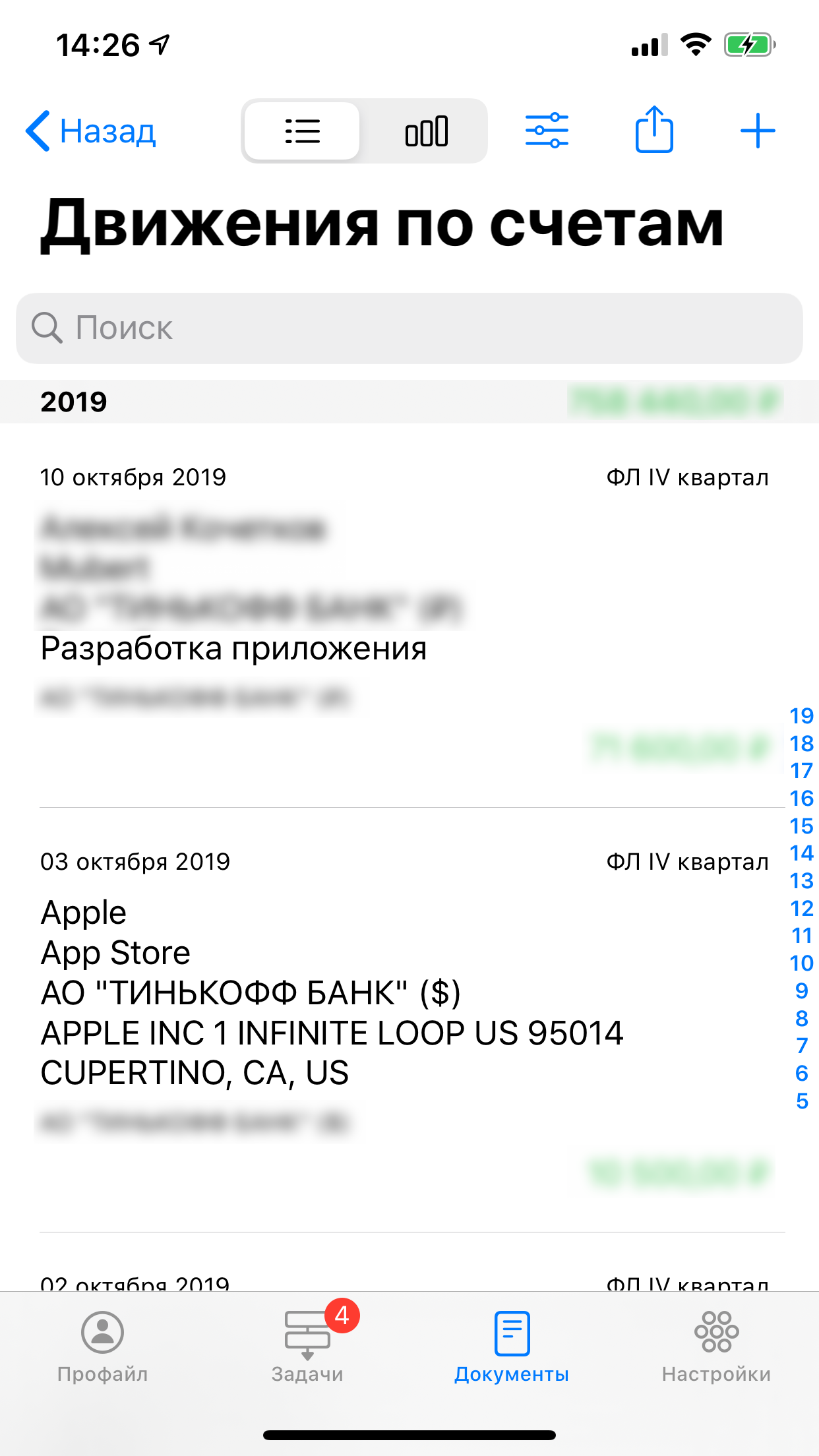819x1456 pixels.
Task: Switch to bar chart view
Action: (427, 131)
